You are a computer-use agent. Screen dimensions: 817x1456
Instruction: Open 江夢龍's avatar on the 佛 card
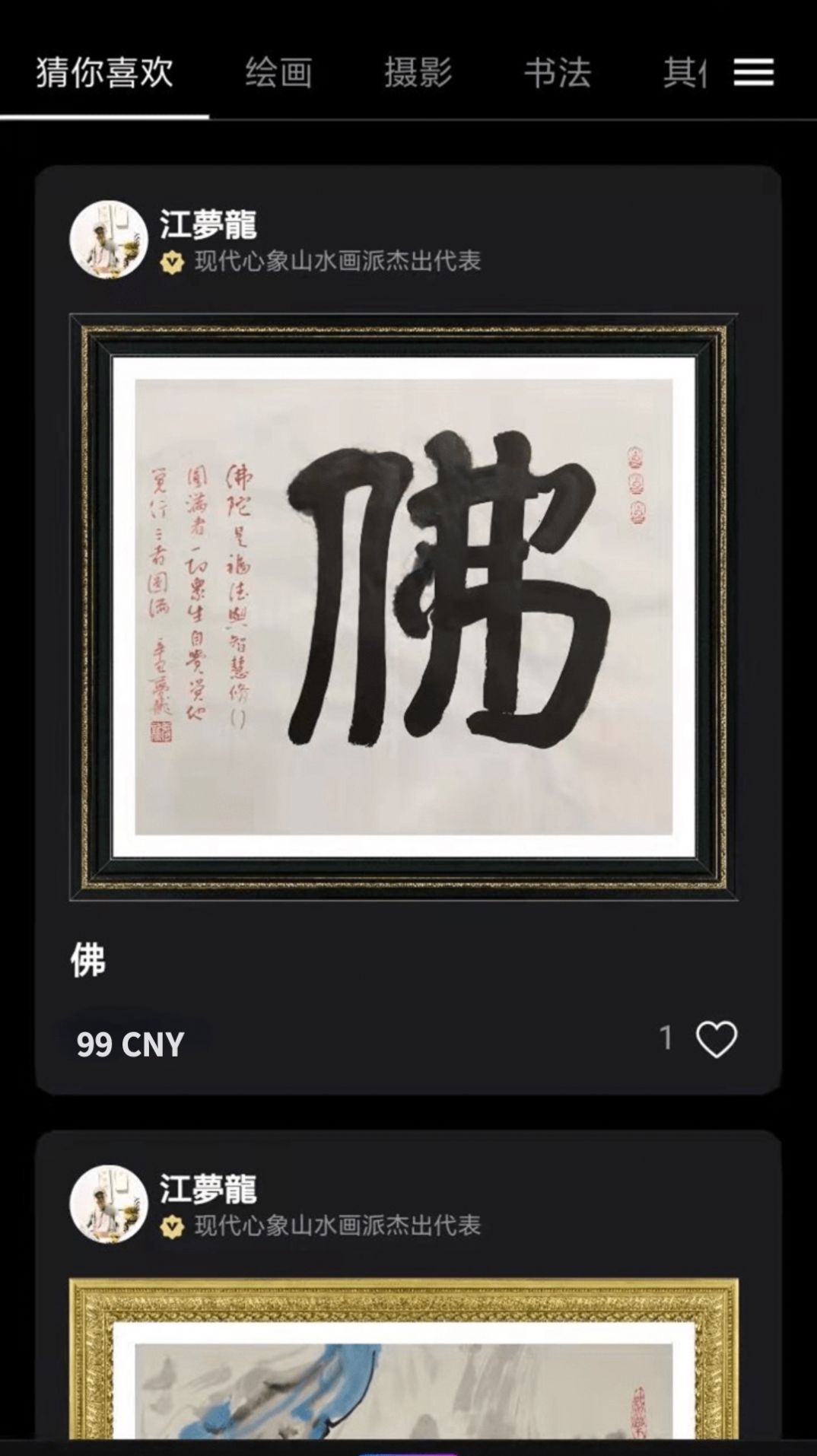point(108,239)
